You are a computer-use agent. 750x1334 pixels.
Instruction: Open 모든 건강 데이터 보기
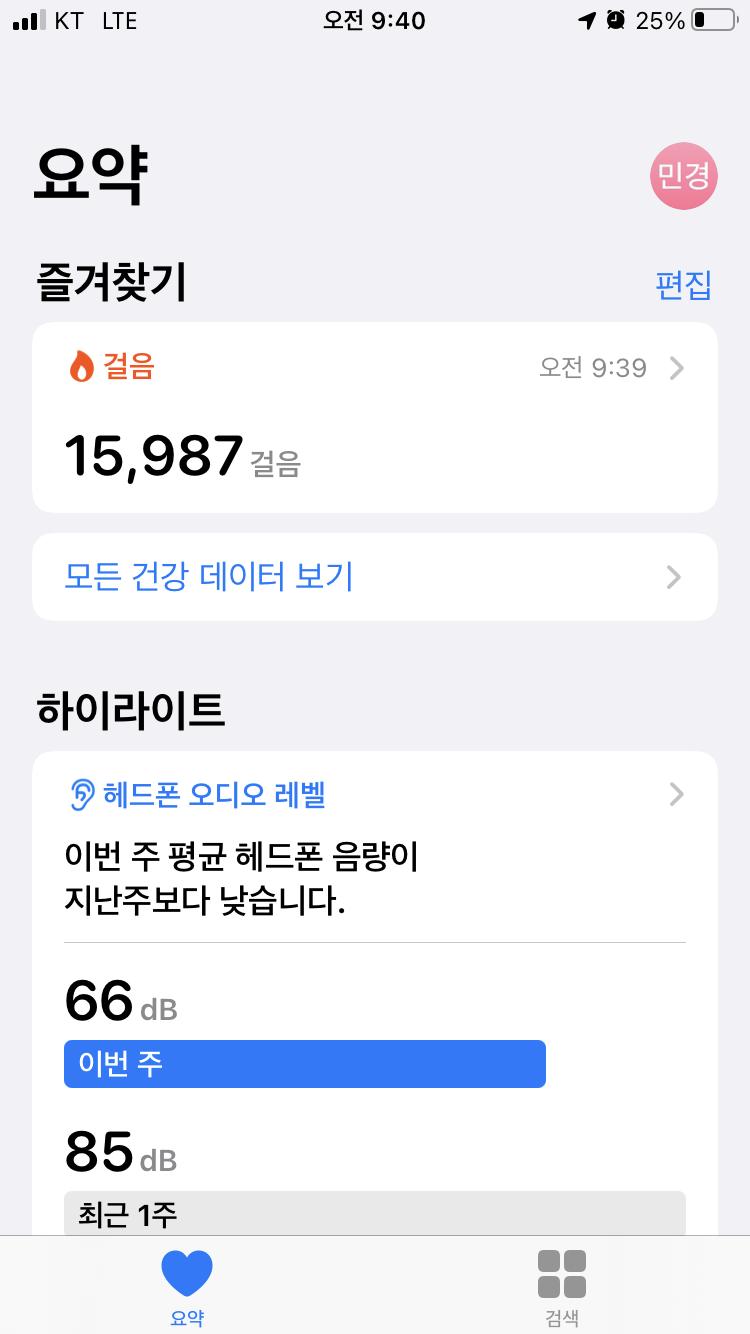pos(374,577)
